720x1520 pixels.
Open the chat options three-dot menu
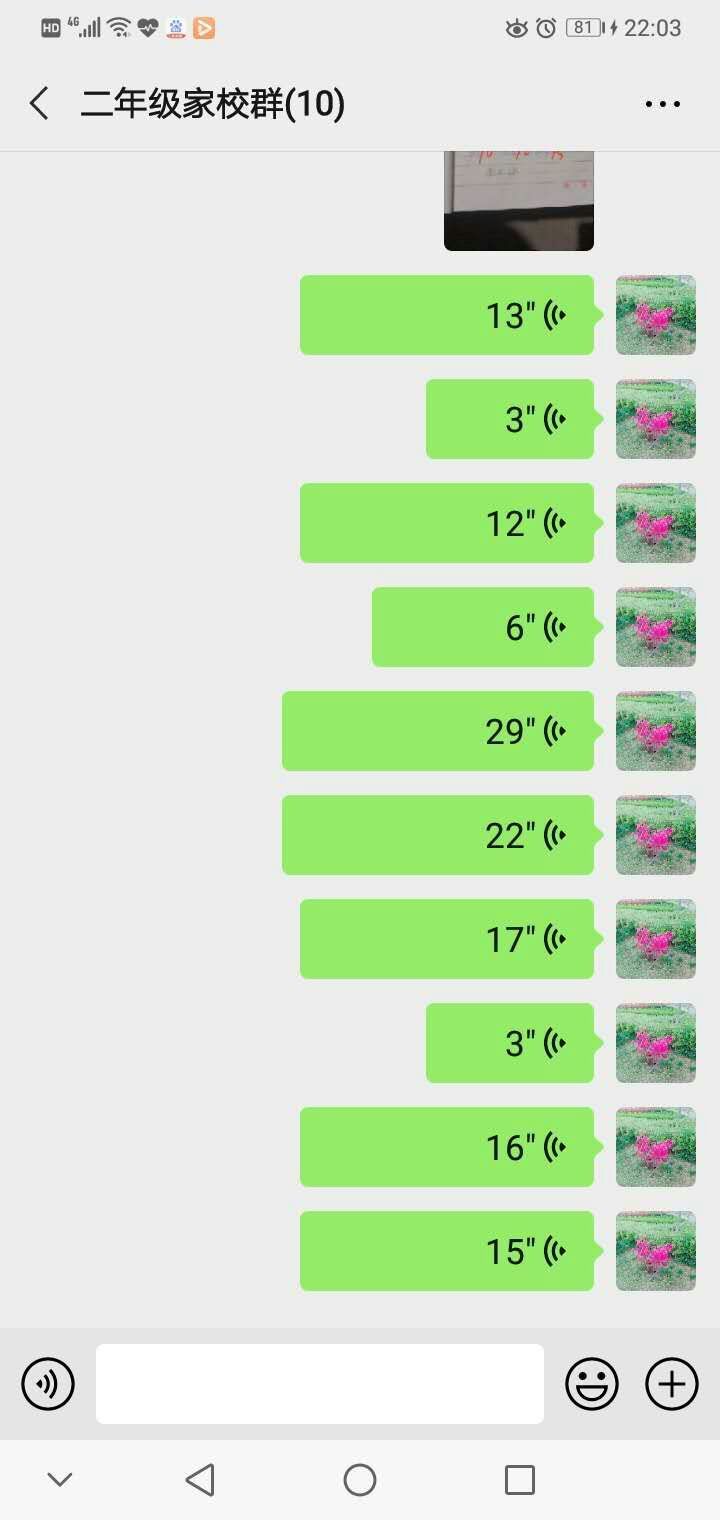click(663, 103)
